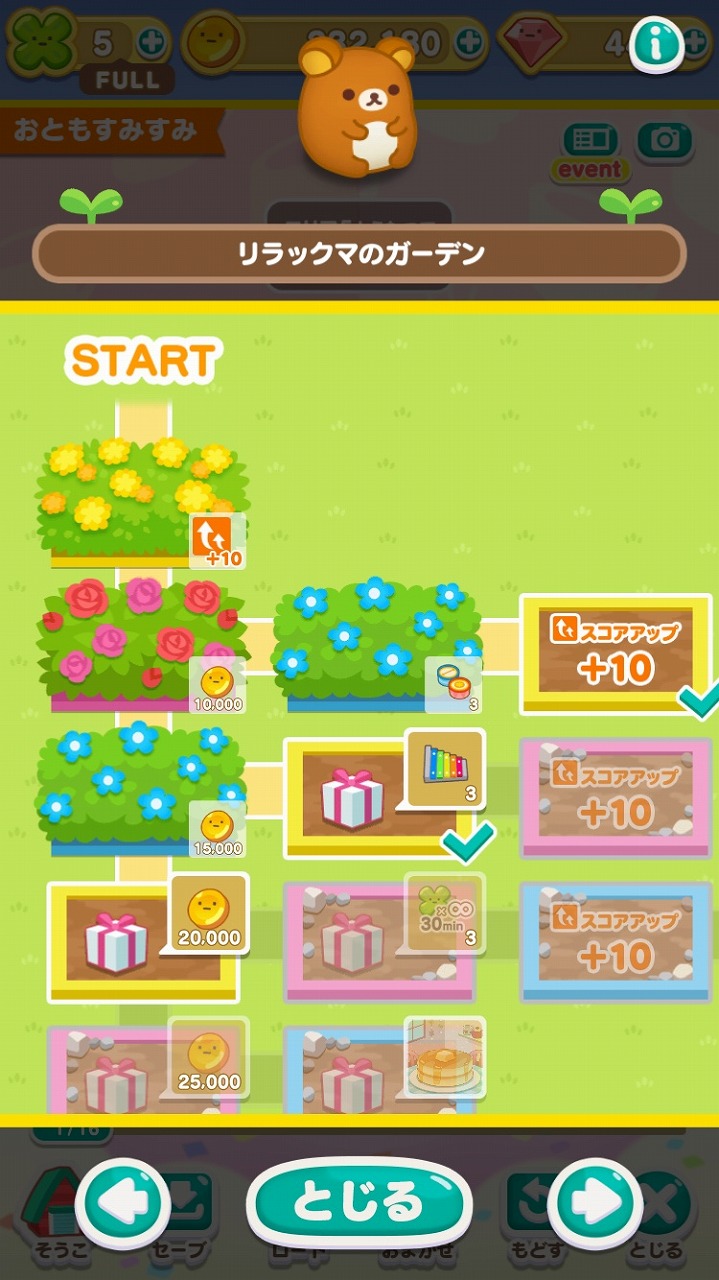Select the locked 30min clover gift plot
Viewport: 719px width, 1280px height.
pos(375,942)
